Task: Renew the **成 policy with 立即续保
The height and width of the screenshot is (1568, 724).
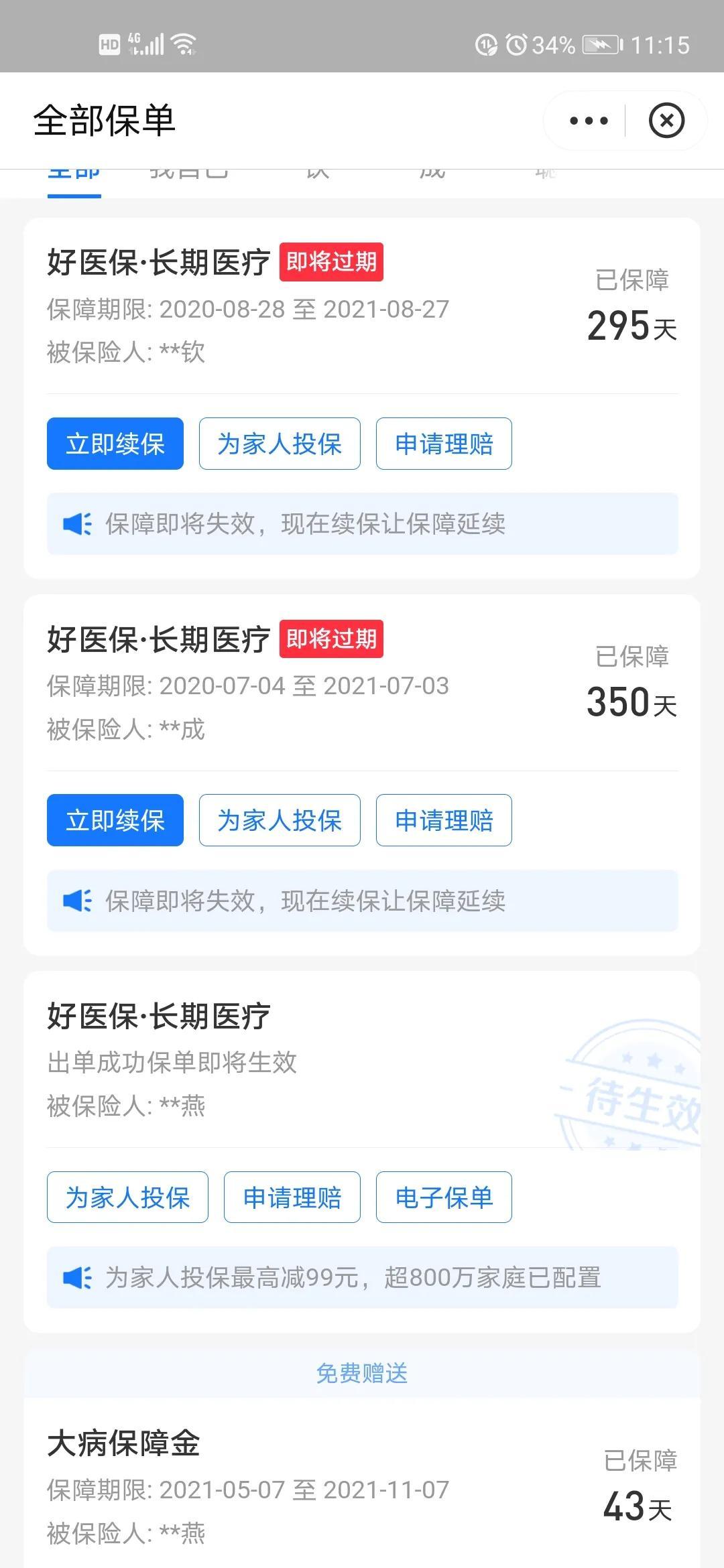Action: click(115, 820)
